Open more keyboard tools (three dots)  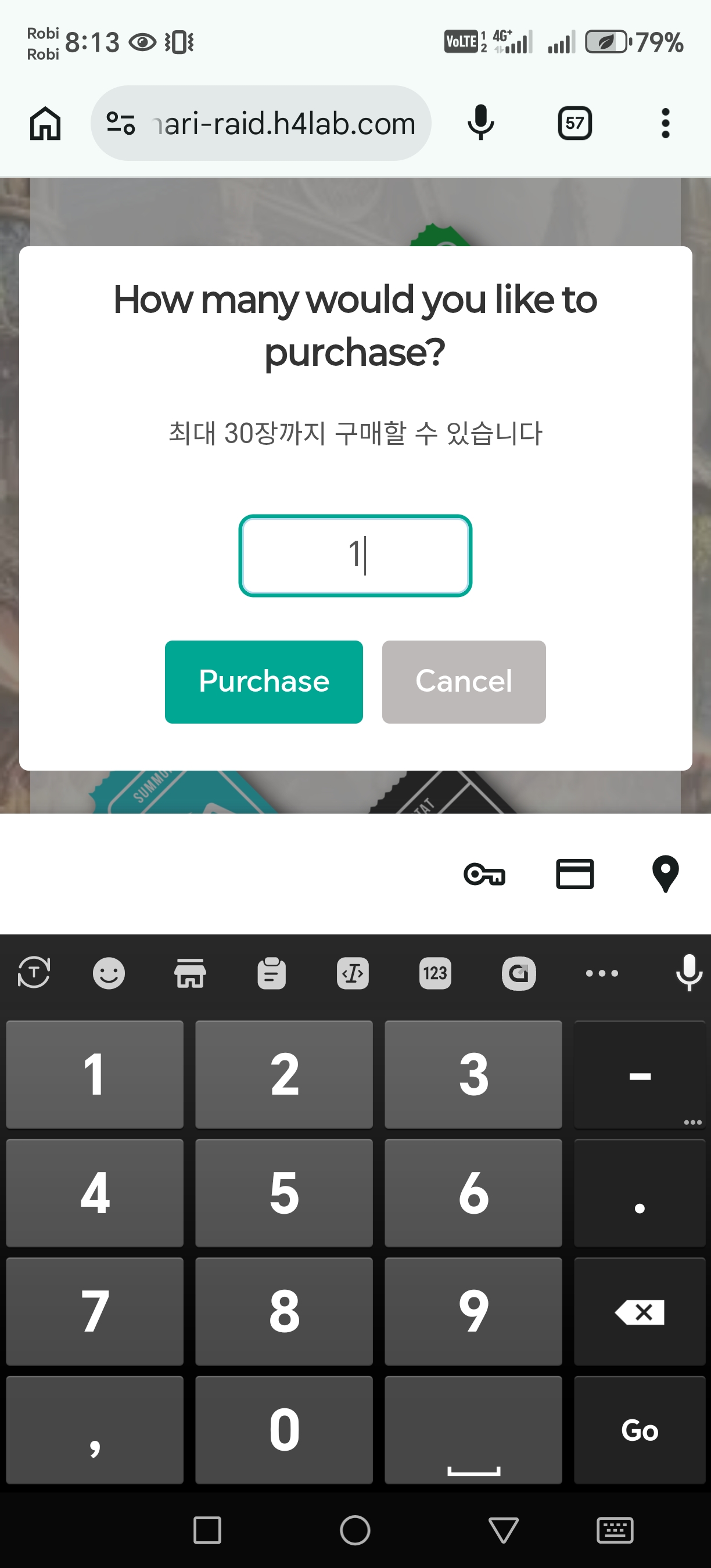(x=601, y=973)
